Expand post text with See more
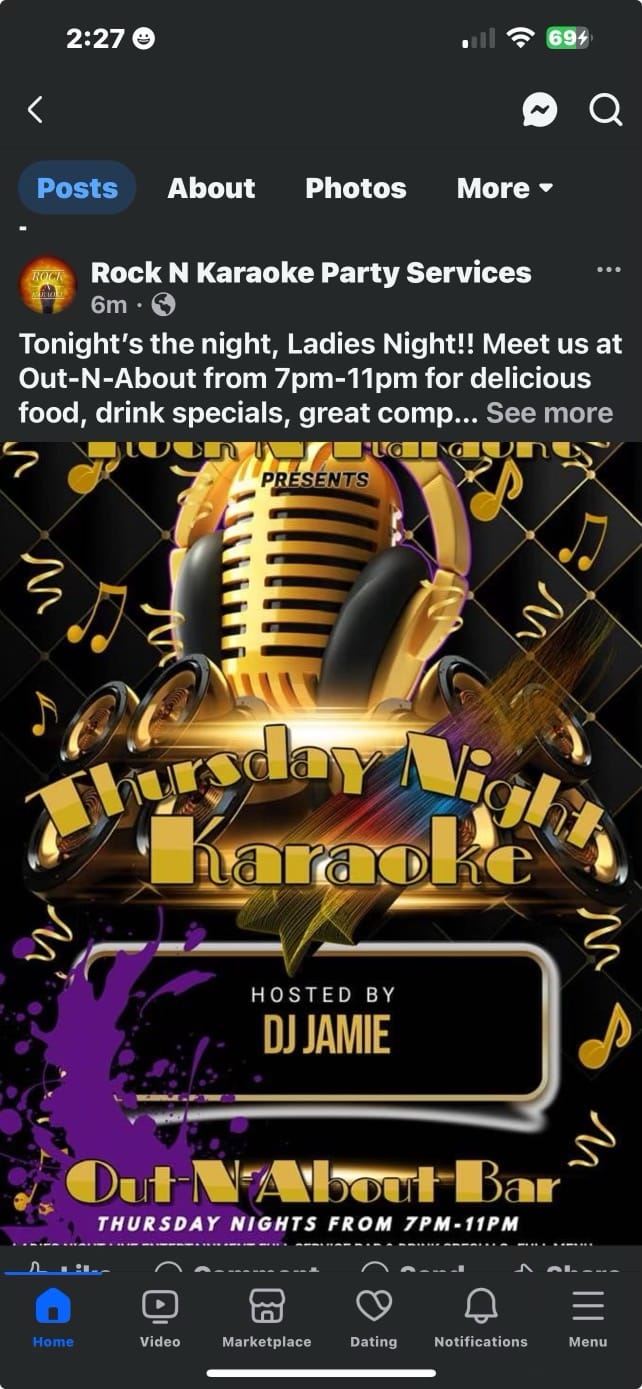This screenshot has height=1389, width=642. coord(549,413)
